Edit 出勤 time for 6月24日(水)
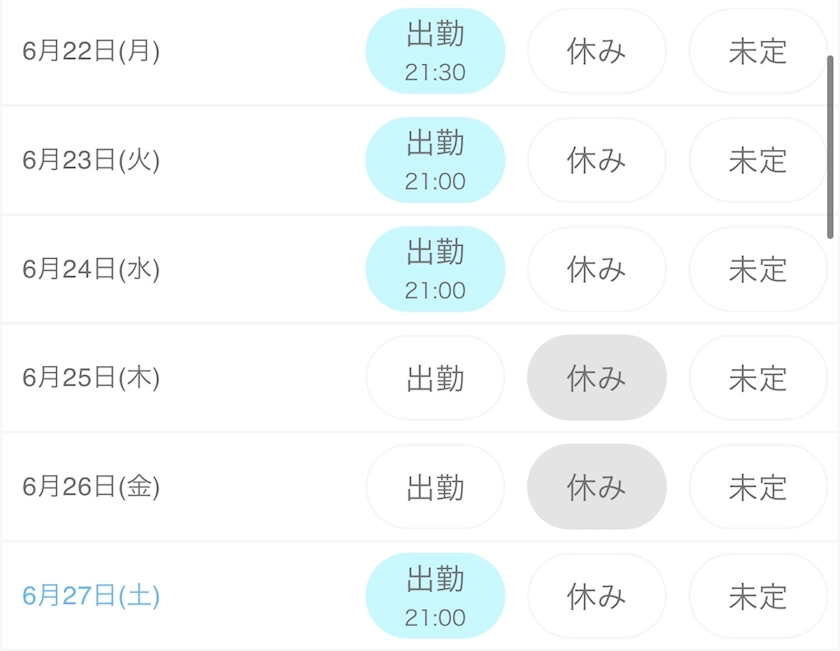840x651 pixels. (435, 269)
